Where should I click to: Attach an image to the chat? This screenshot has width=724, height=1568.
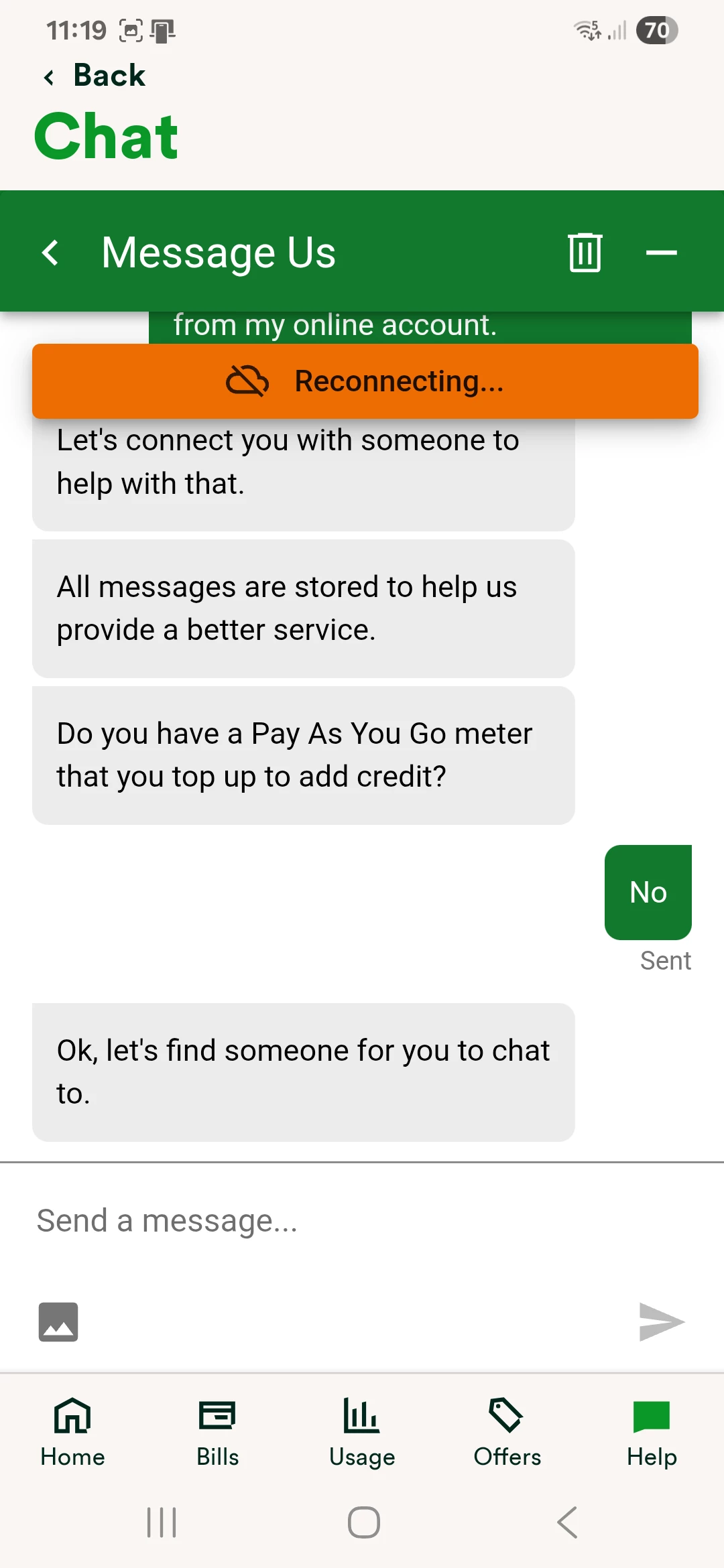(x=58, y=1321)
